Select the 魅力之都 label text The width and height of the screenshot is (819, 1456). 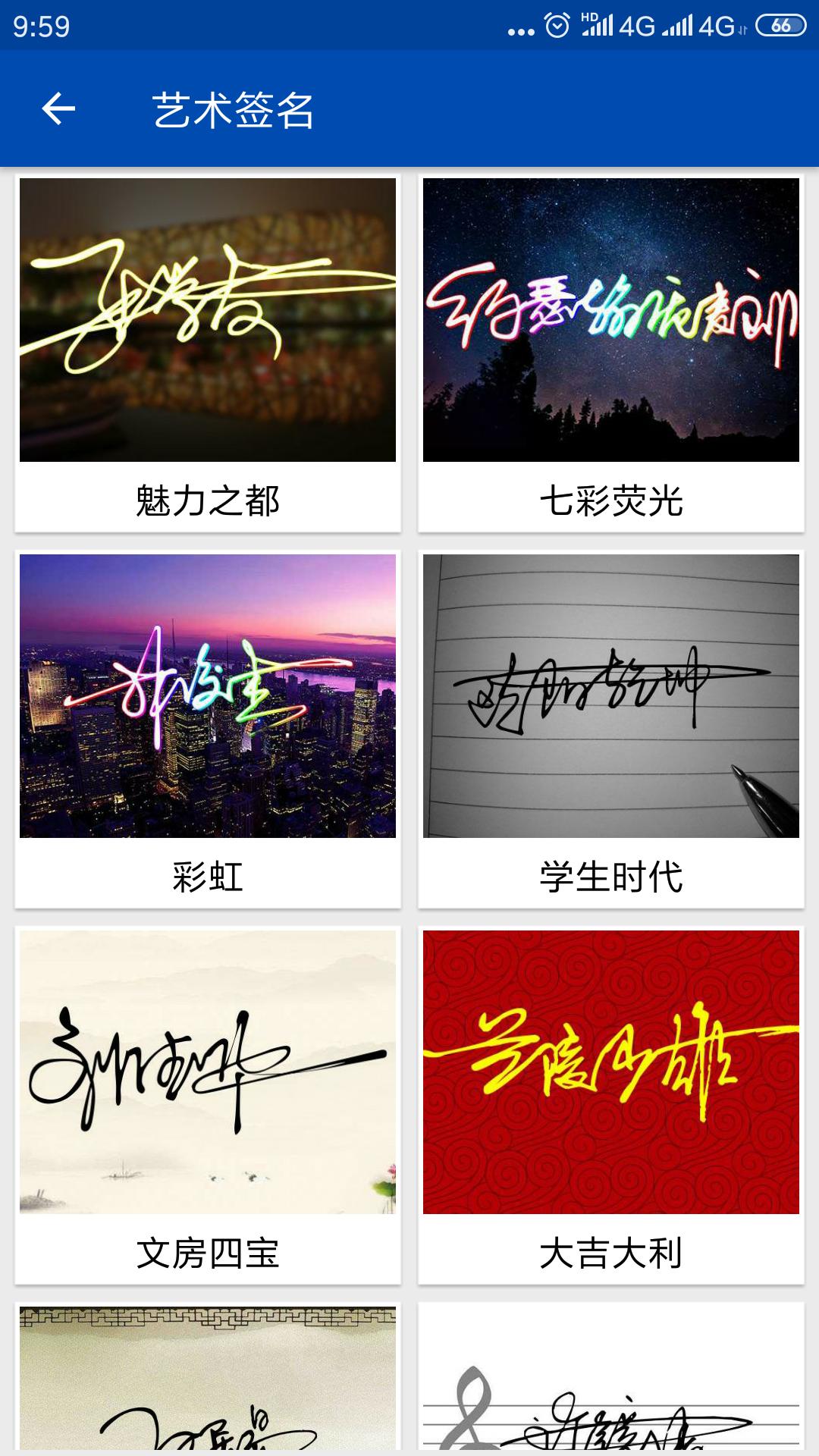tap(210, 498)
